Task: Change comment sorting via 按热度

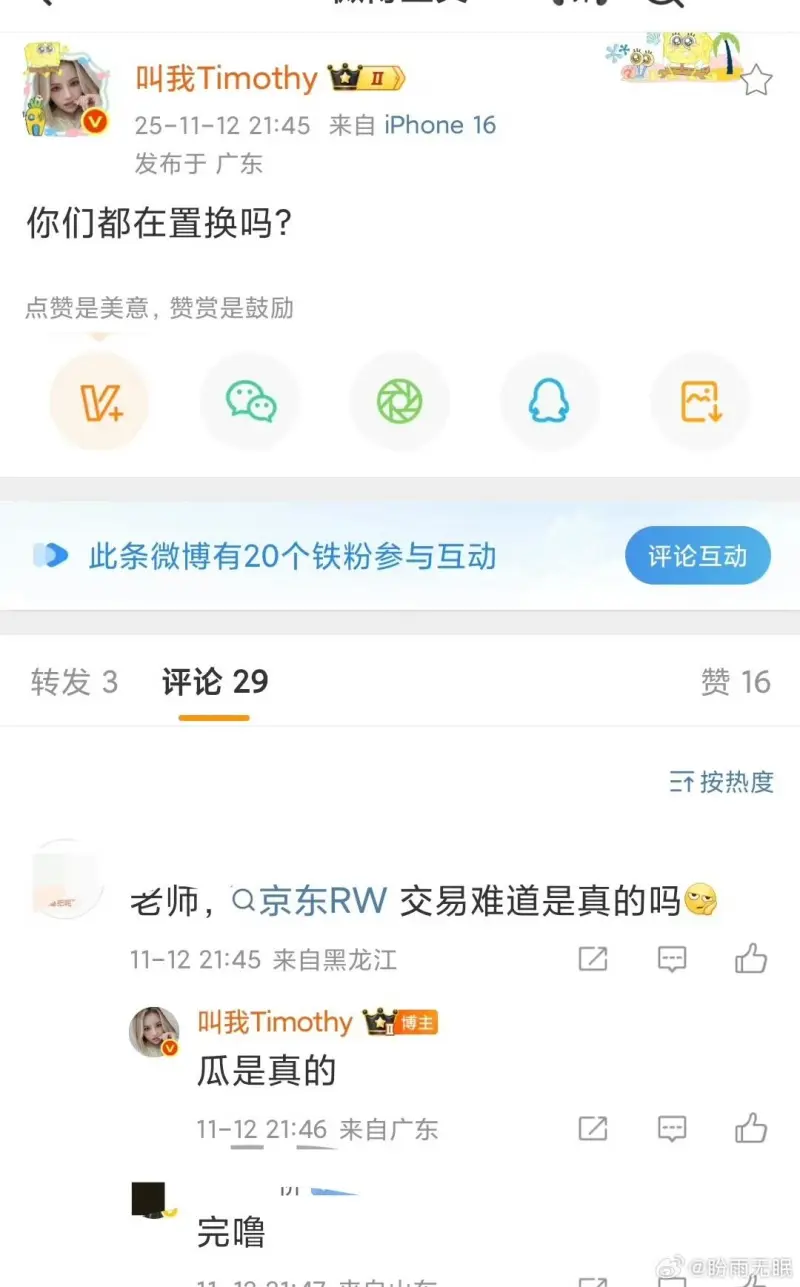Action: point(722,782)
